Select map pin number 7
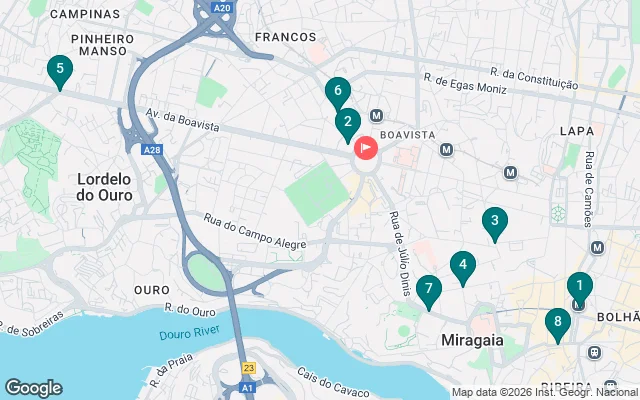640x400 pixels. coord(429,289)
